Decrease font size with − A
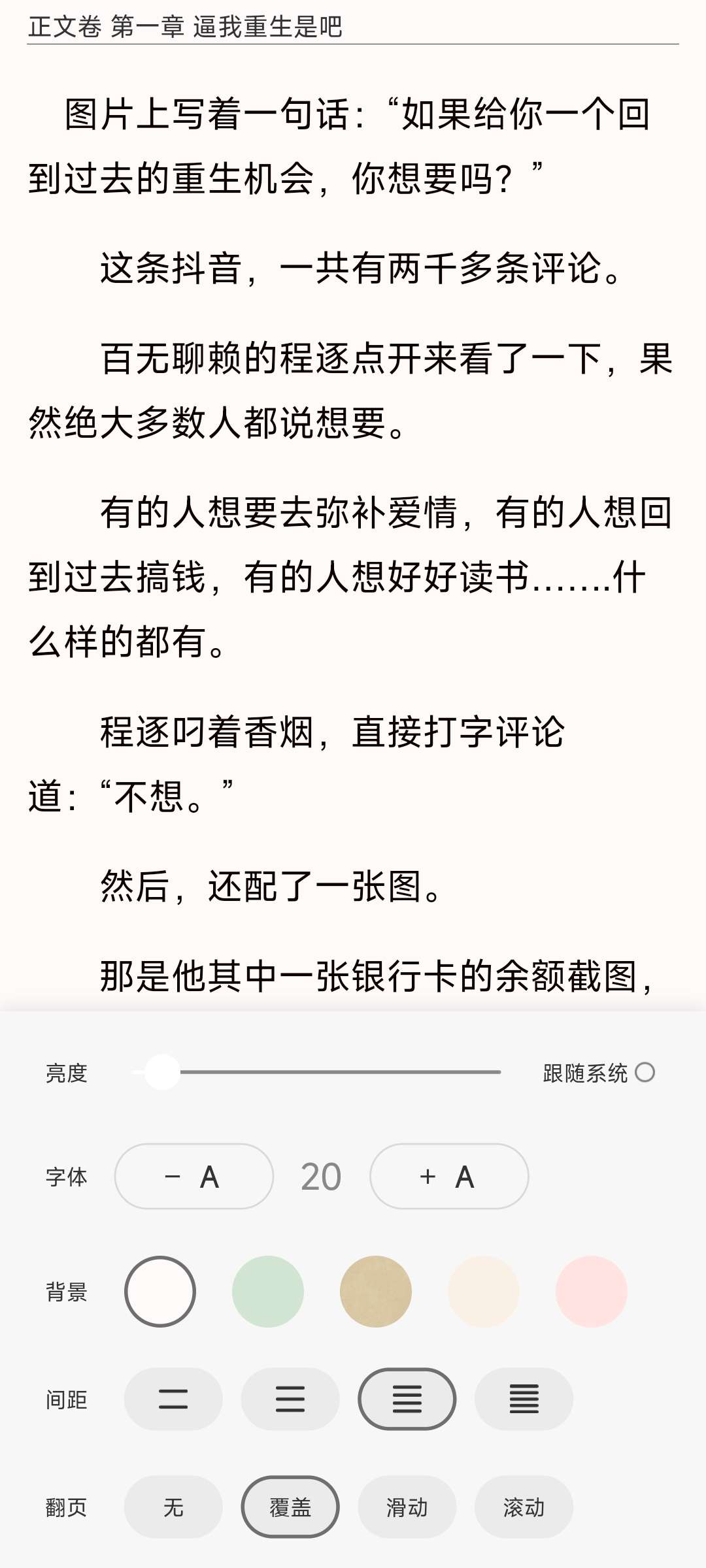This screenshot has height=1568, width=706. tap(193, 1177)
